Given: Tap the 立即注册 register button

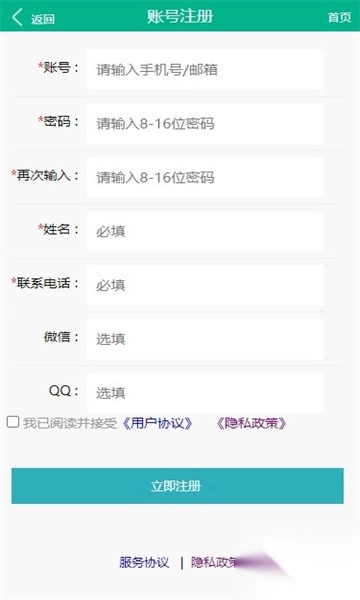Looking at the screenshot, I should (178, 486).
